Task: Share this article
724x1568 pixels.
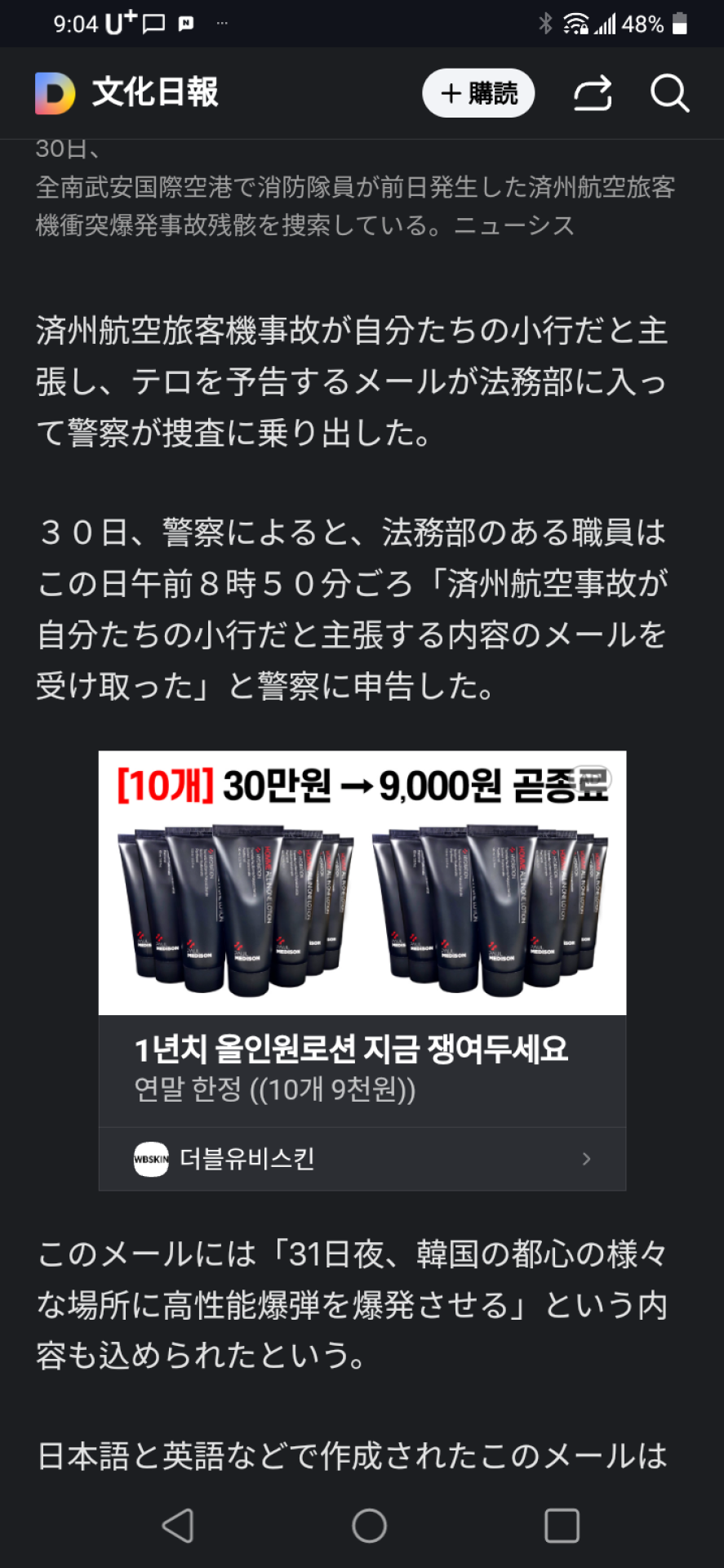Action: (x=593, y=93)
